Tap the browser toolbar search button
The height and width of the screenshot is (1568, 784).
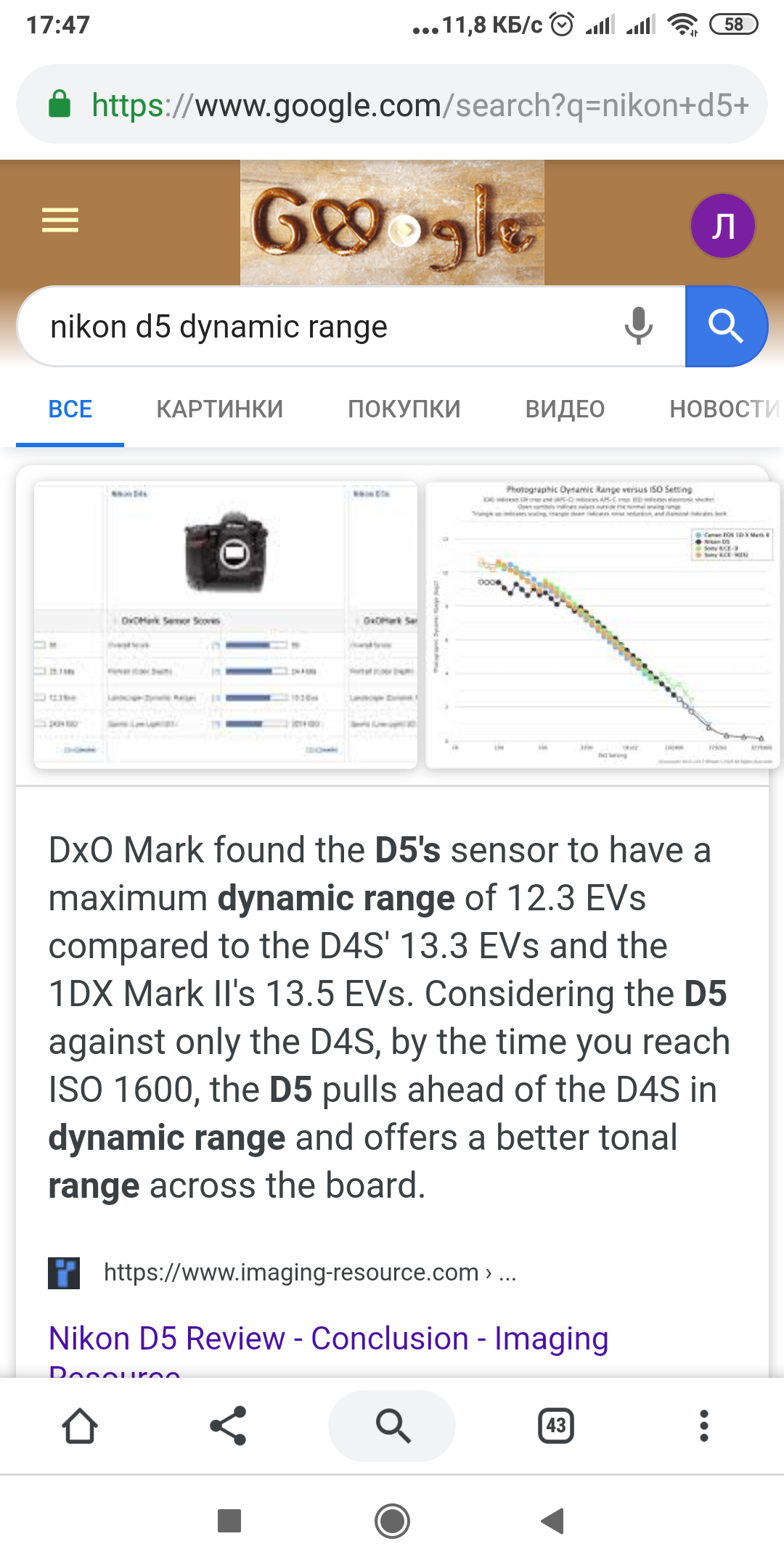(392, 1426)
